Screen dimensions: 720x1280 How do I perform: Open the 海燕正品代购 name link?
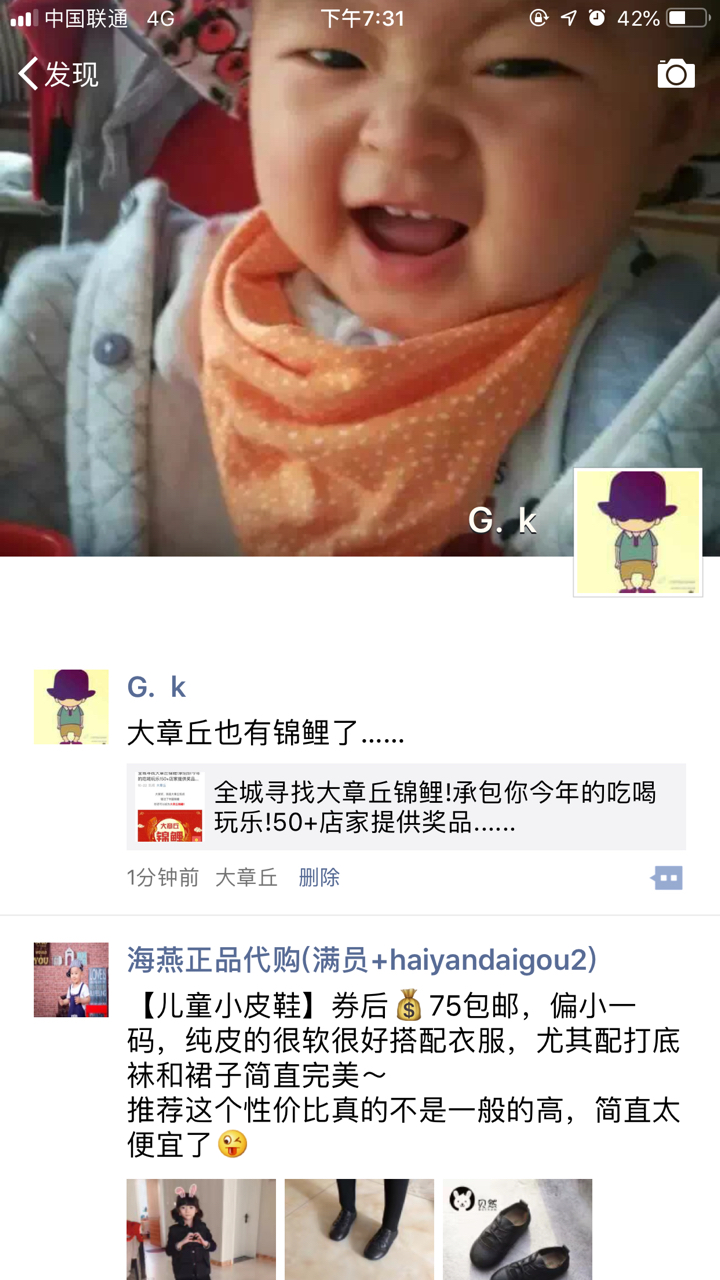click(x=362, y=960)
